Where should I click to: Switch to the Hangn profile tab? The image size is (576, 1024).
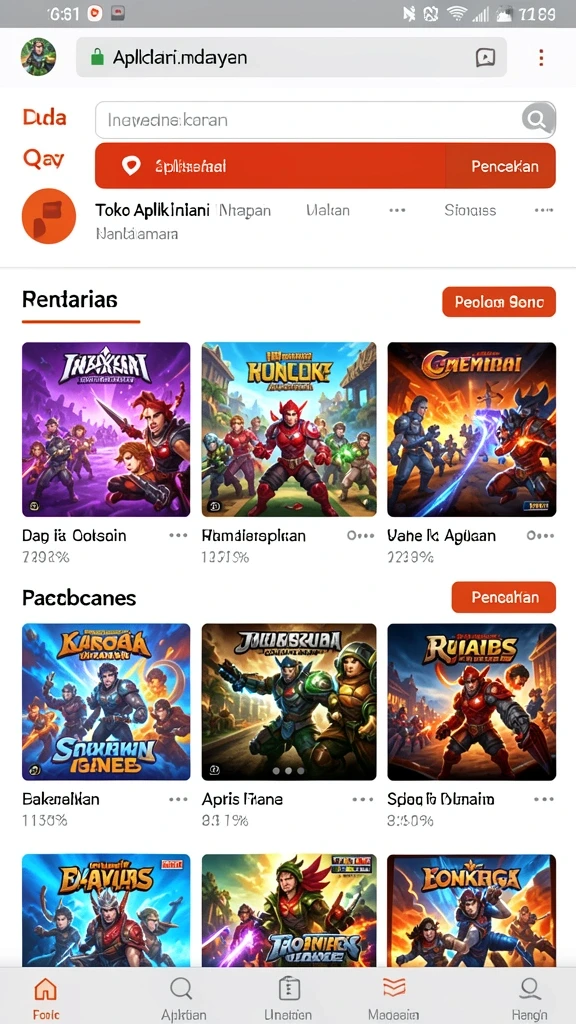pos(529,997)
